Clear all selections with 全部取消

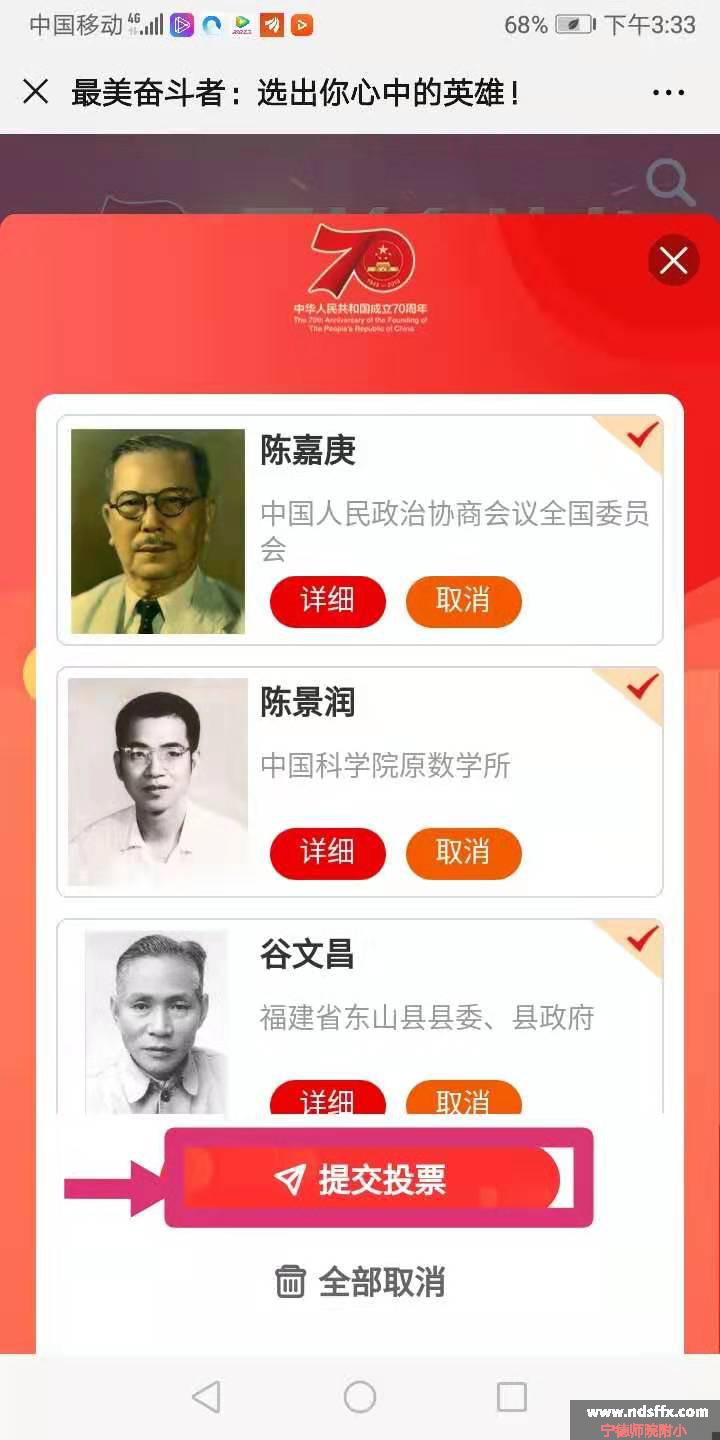(360, 1282)
